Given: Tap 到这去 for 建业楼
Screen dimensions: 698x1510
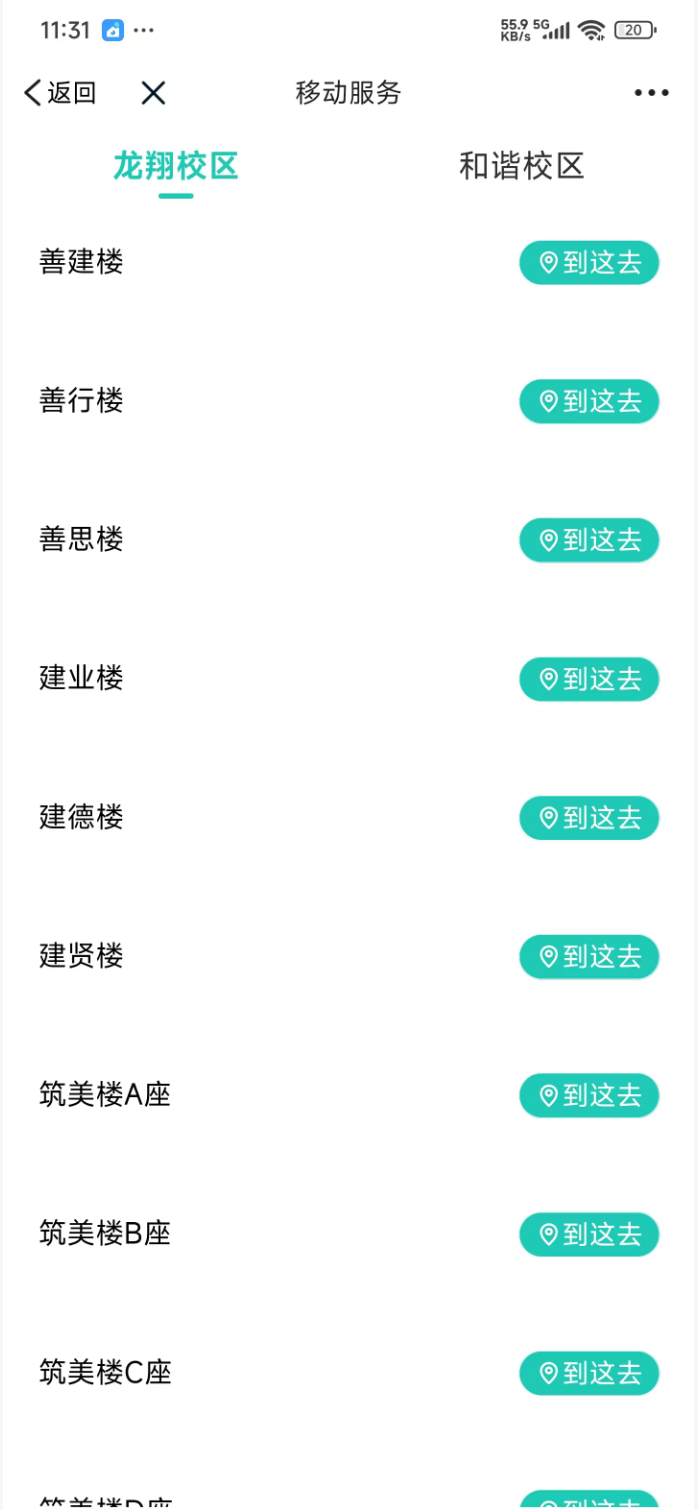Looking at the screenshot, I should coord(589,679).
